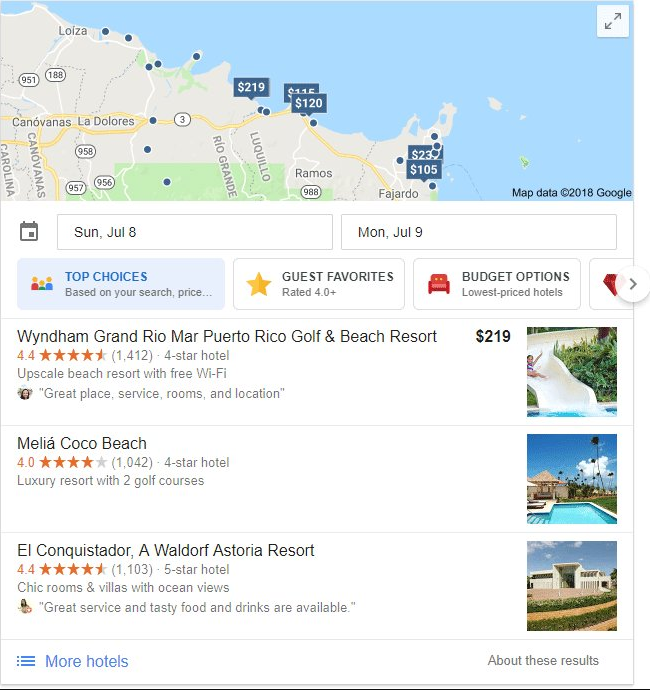This screenshot has width=650, height=690.
Task: Reveal more filter options with the arrow
Action: coord(632,284)
